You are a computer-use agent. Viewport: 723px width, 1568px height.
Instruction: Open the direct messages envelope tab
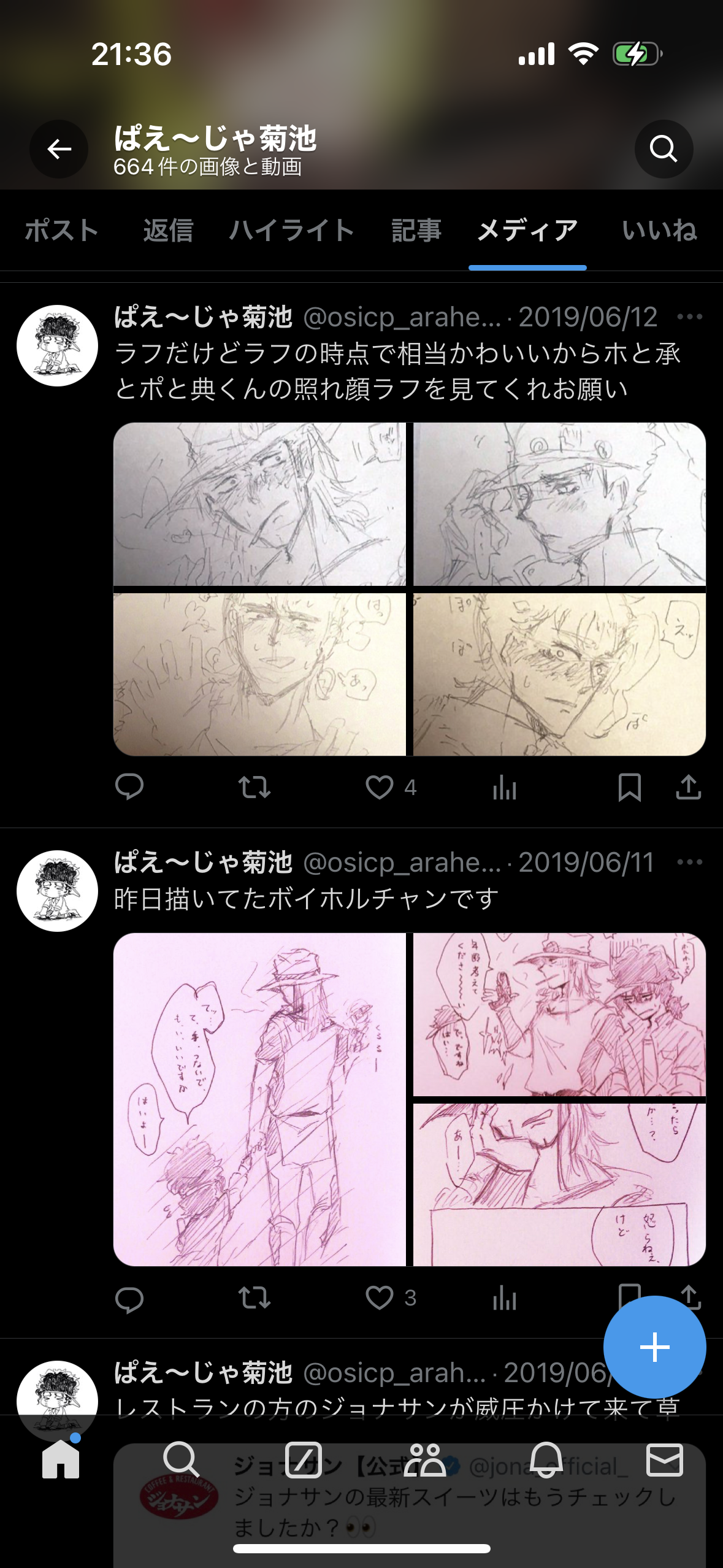click(x=664, y=1460)
